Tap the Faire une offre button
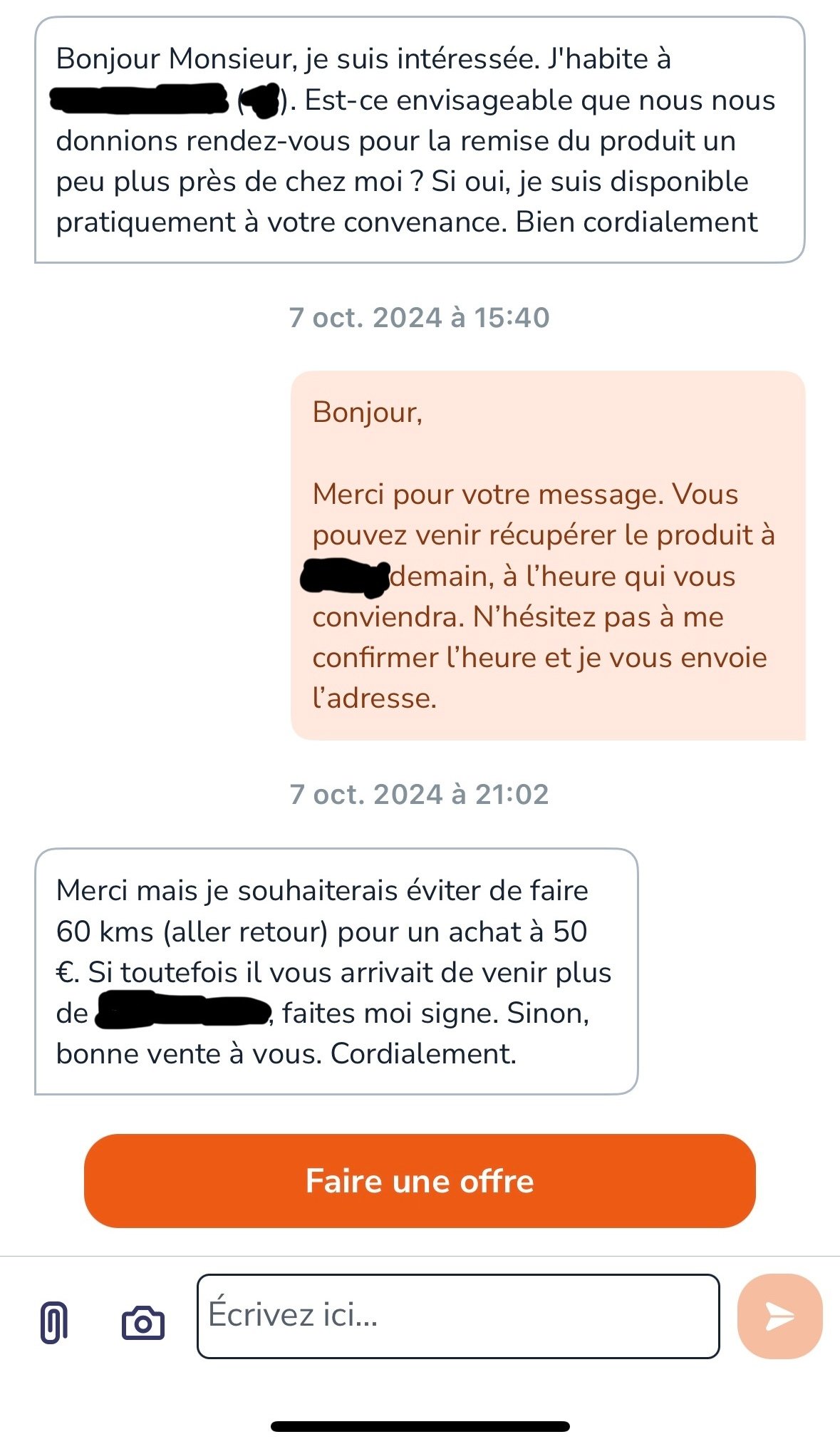The width and height of the screenshot is (840, 1449). (x=420, y=1180)
